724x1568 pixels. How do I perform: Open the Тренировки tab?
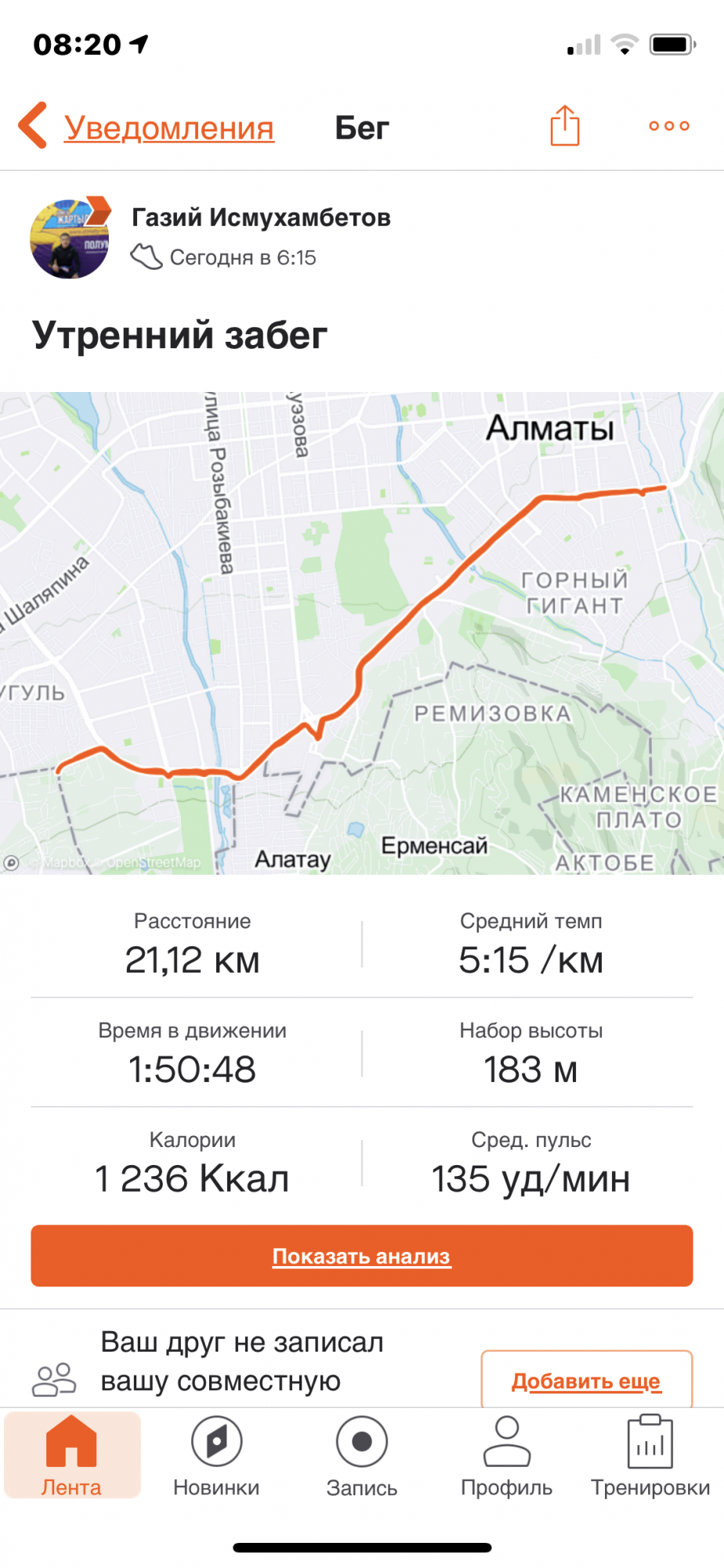[650, 1455]
